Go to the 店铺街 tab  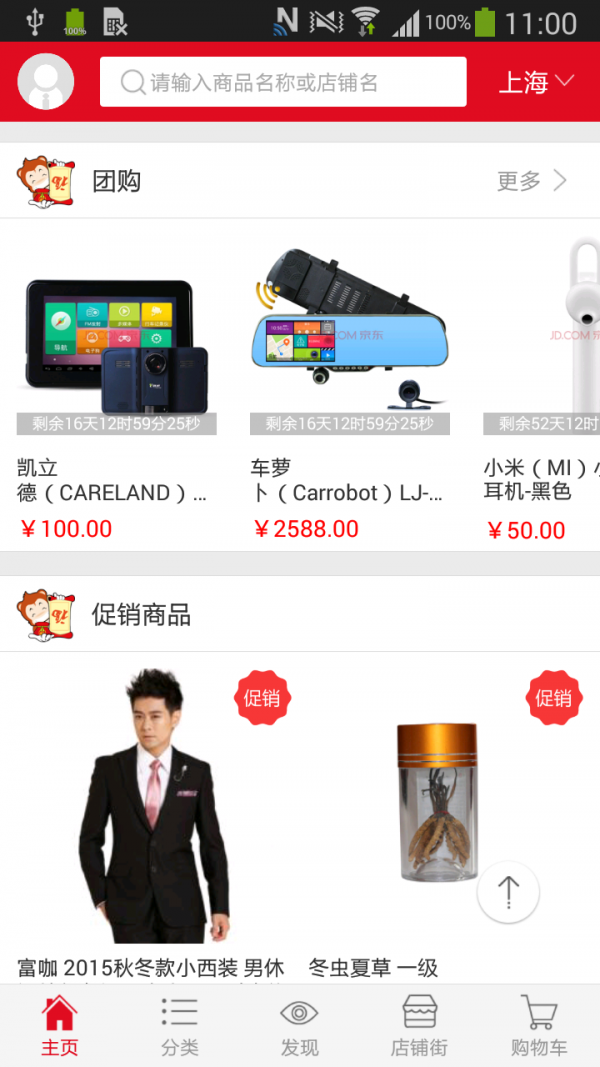[x=419, y=1025]
